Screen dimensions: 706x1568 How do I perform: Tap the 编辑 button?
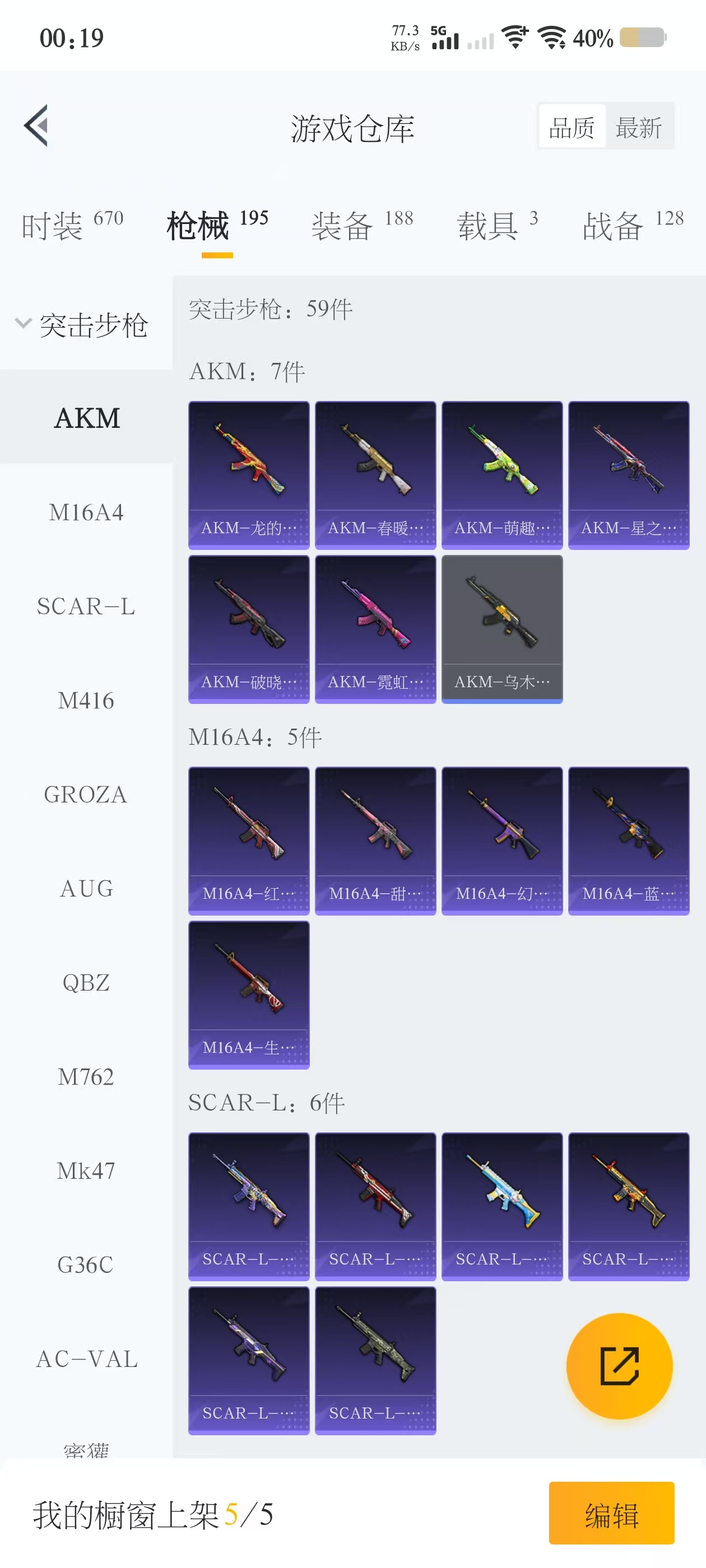click(611, 1513)
